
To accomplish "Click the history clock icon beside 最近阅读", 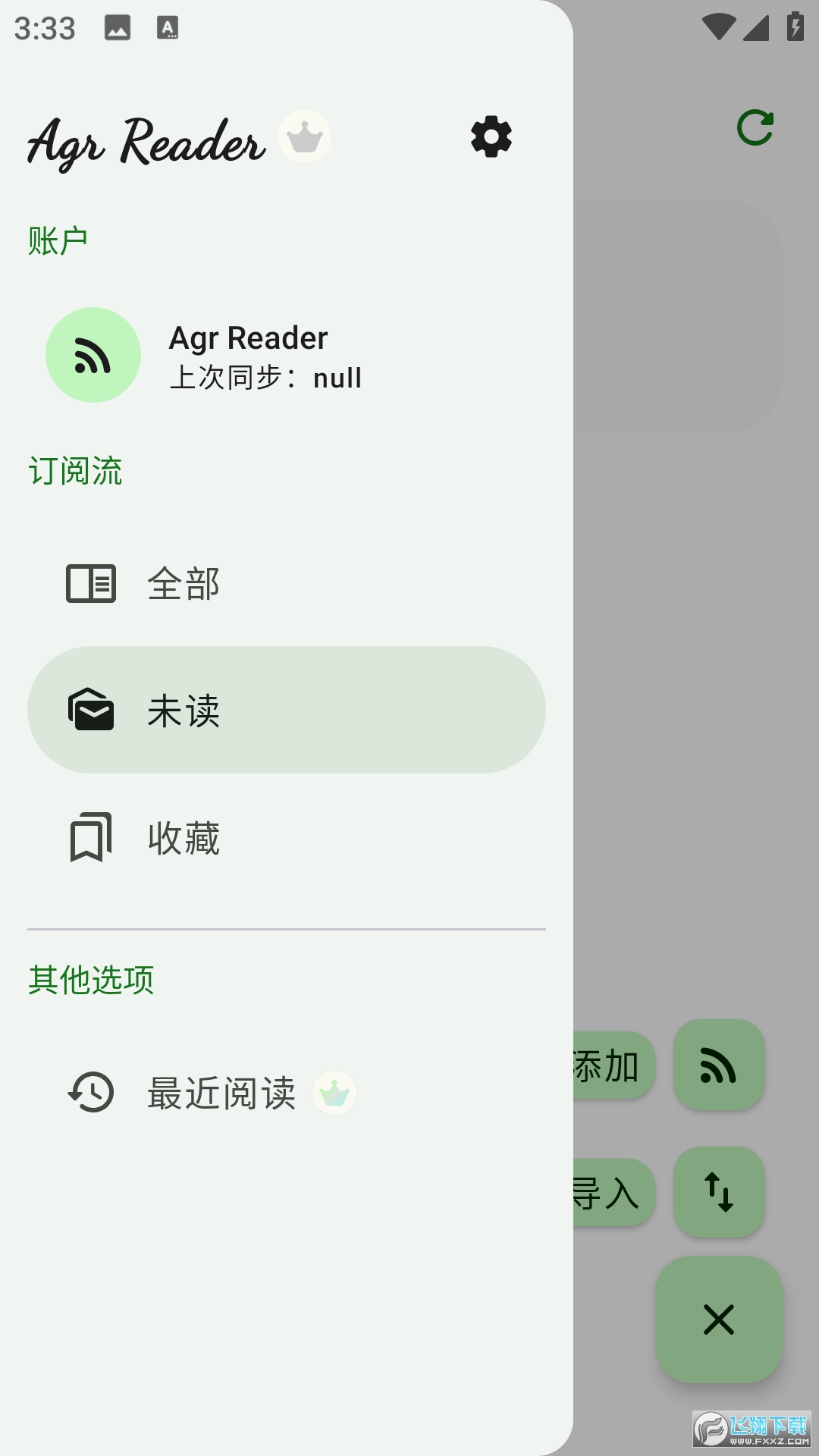I will 91,1092.
